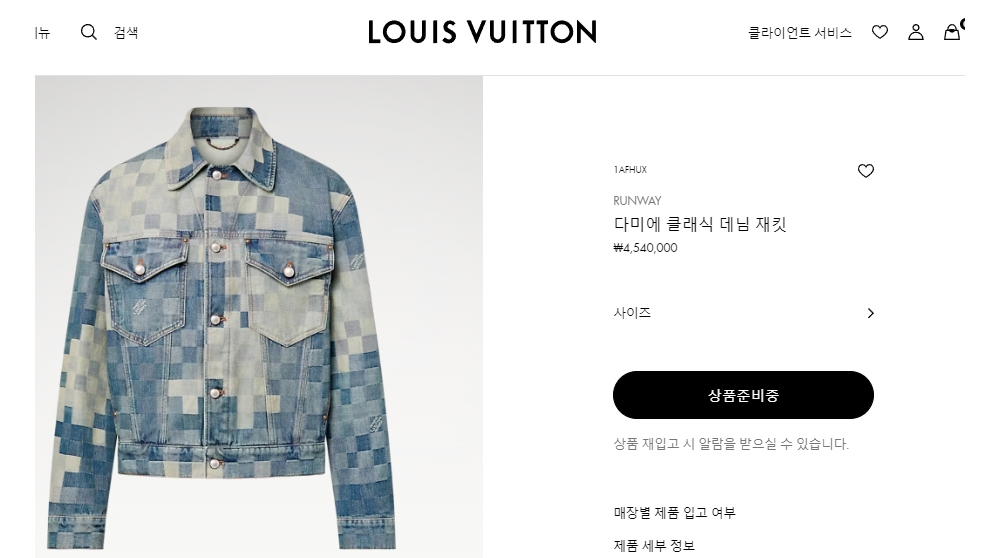Viewport: 1000px width, 558px height.
Task: Open 제품 세부 정보
Action: click(654, 545)
